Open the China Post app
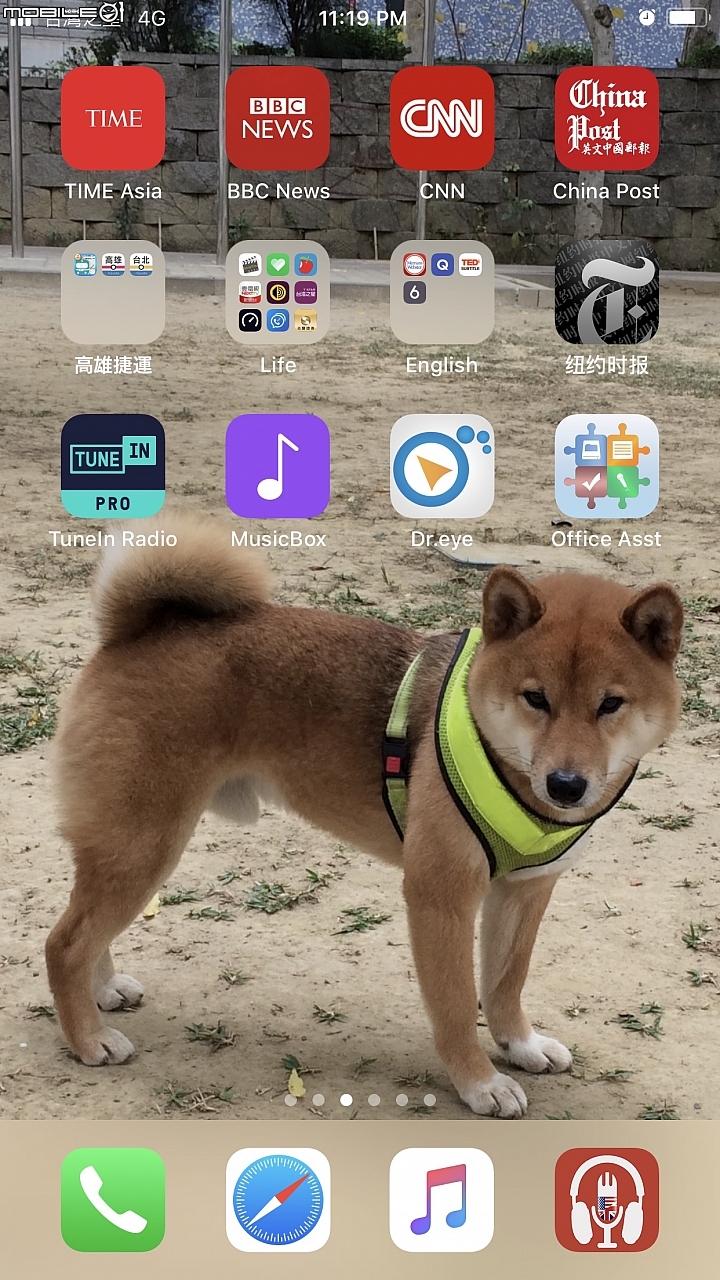Screen dimensions: 720x1280 (606, 118)
